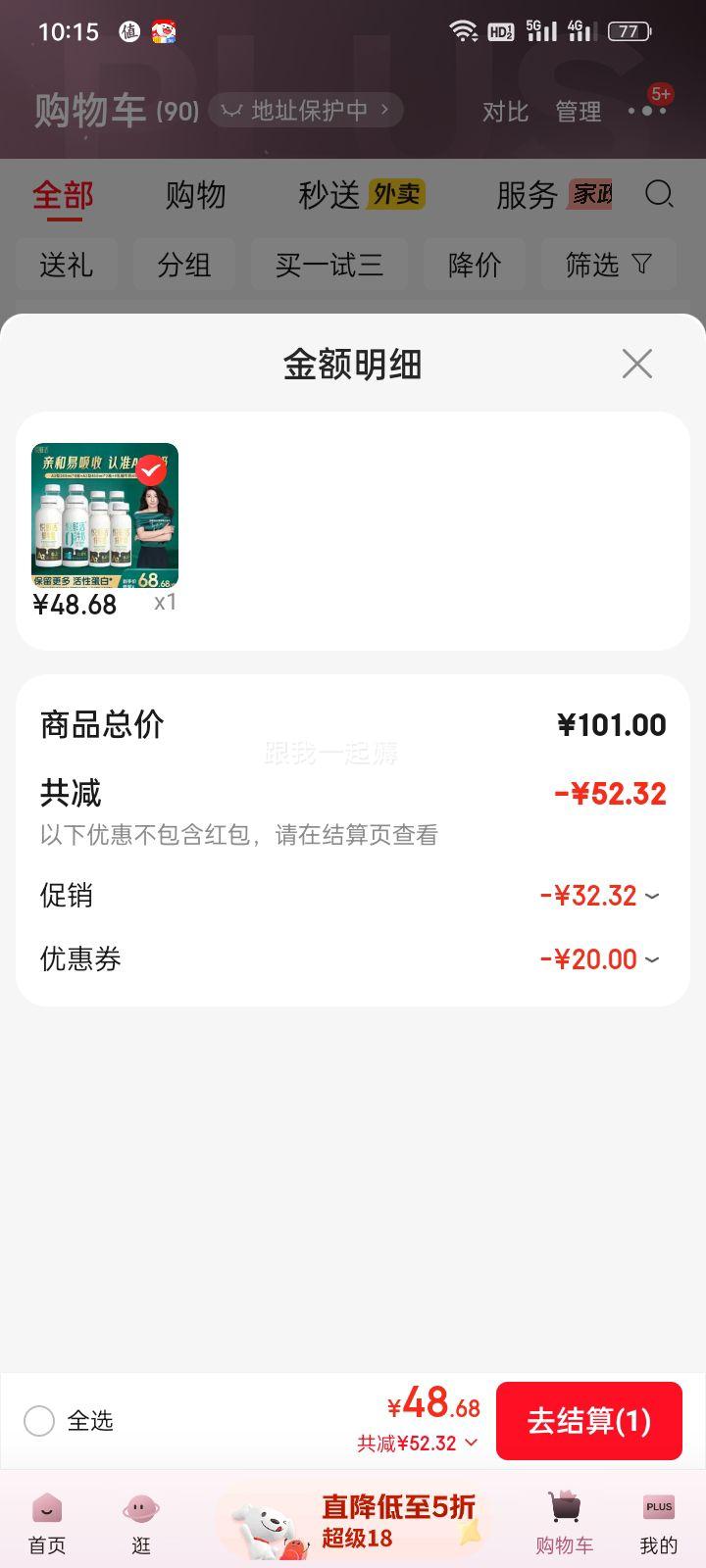Tap the 首页 home icon in bottom navigation
The height and width of the screenshot is (1568, 706).
(46, 1514)
